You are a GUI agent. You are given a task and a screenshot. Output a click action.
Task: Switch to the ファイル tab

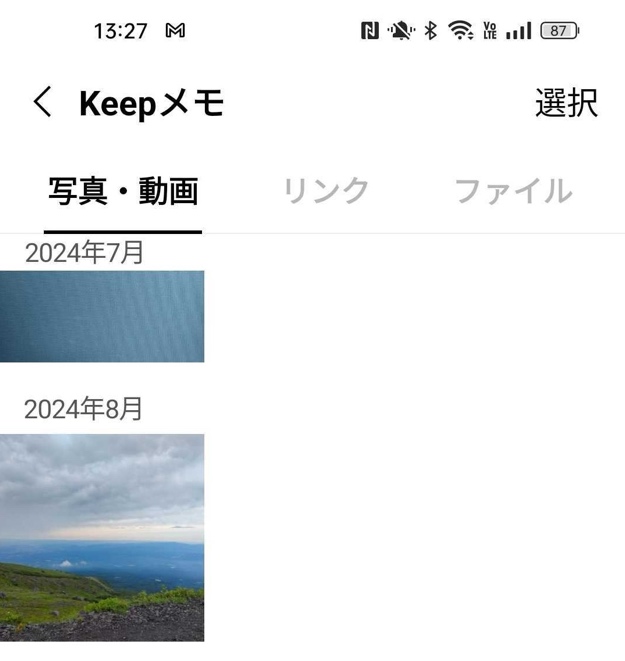coord(513,190)
